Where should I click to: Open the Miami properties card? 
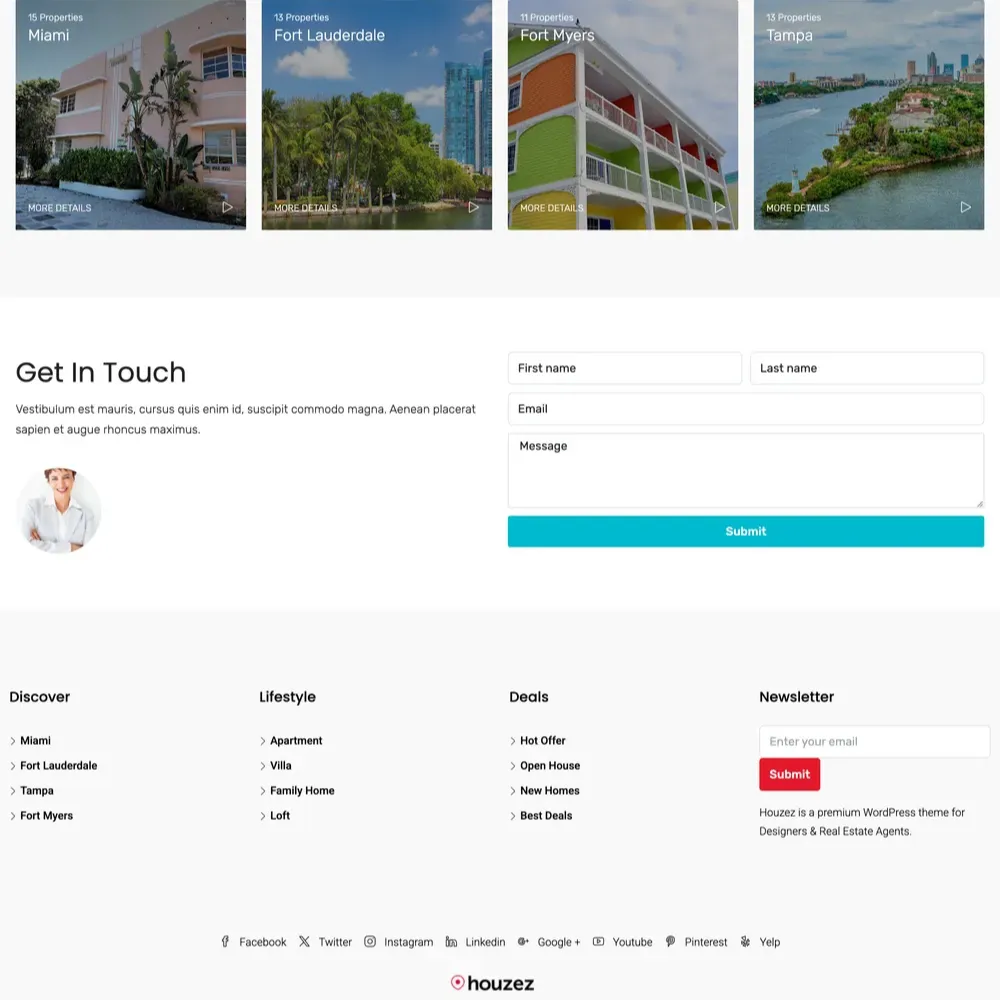tap(130, 115)
